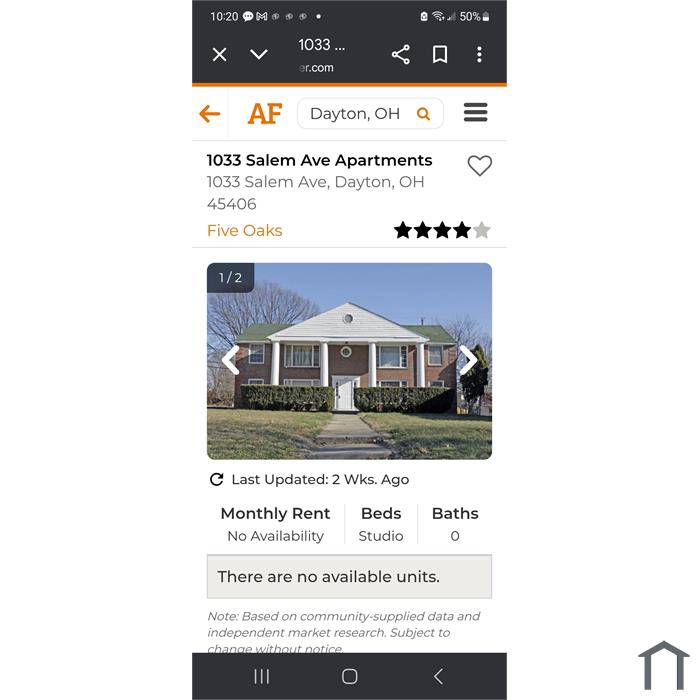Viewport: 700px width, 700px height.
Task: Go to the Android home screen
Action: 349,677
